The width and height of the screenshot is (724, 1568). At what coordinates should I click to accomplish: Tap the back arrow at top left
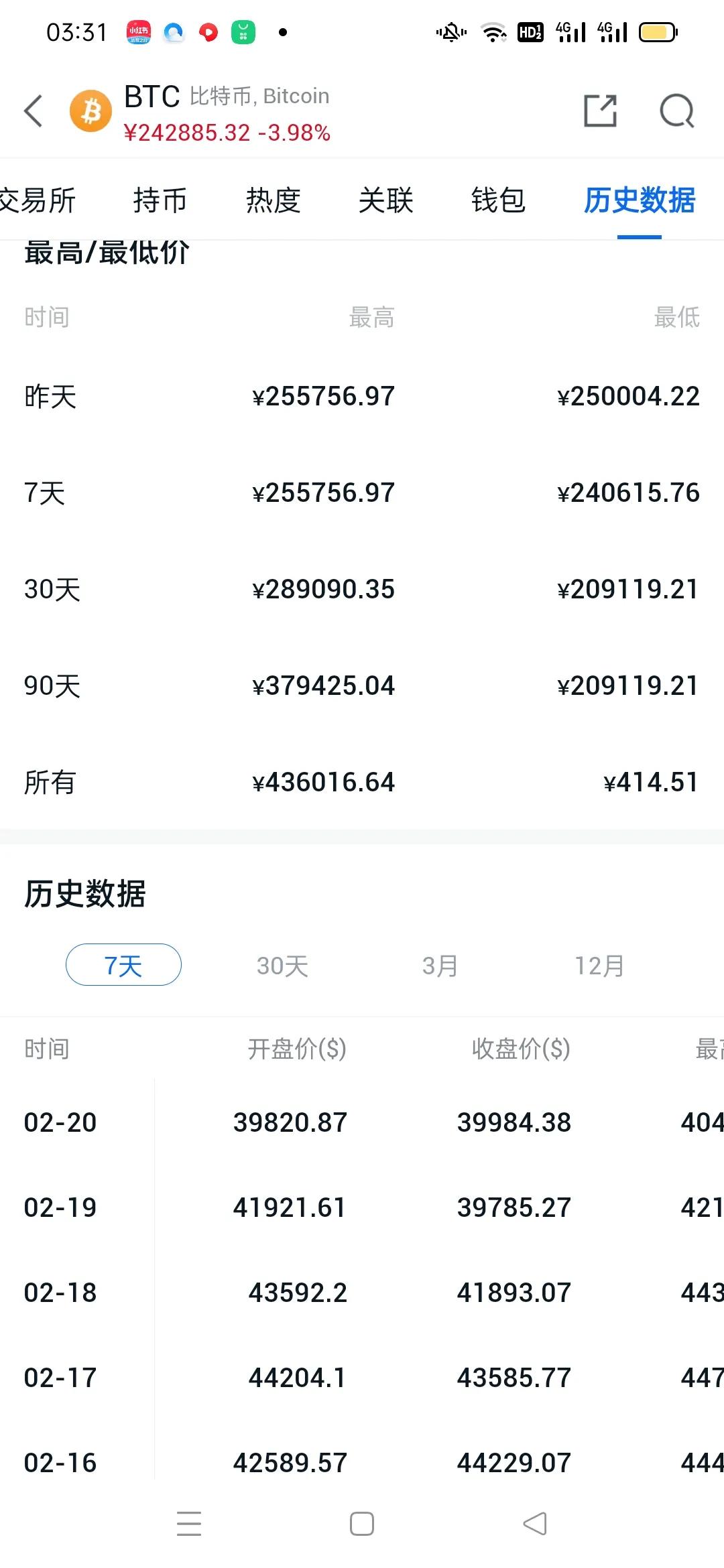coord(33,111)
